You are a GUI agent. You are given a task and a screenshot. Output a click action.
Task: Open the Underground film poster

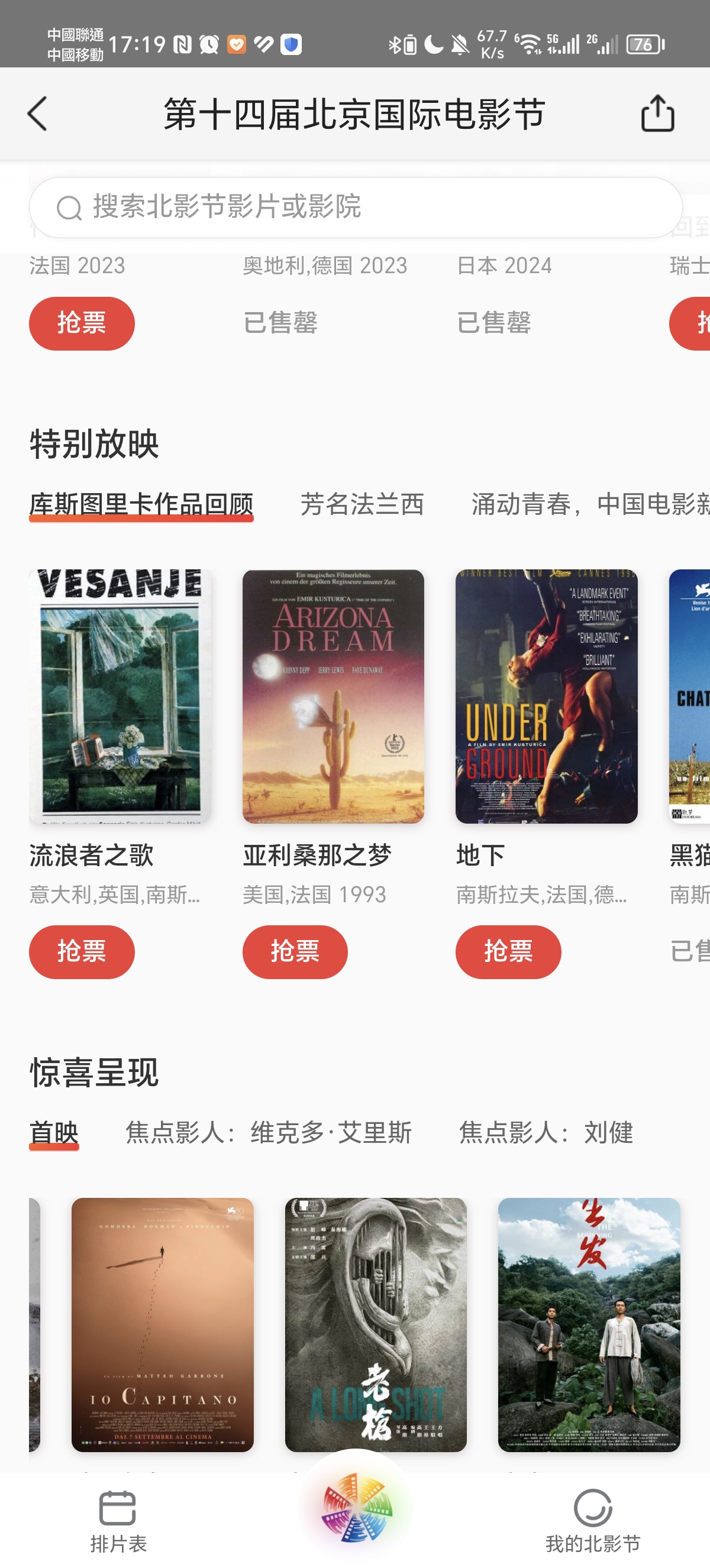click(x=546, y=696)
